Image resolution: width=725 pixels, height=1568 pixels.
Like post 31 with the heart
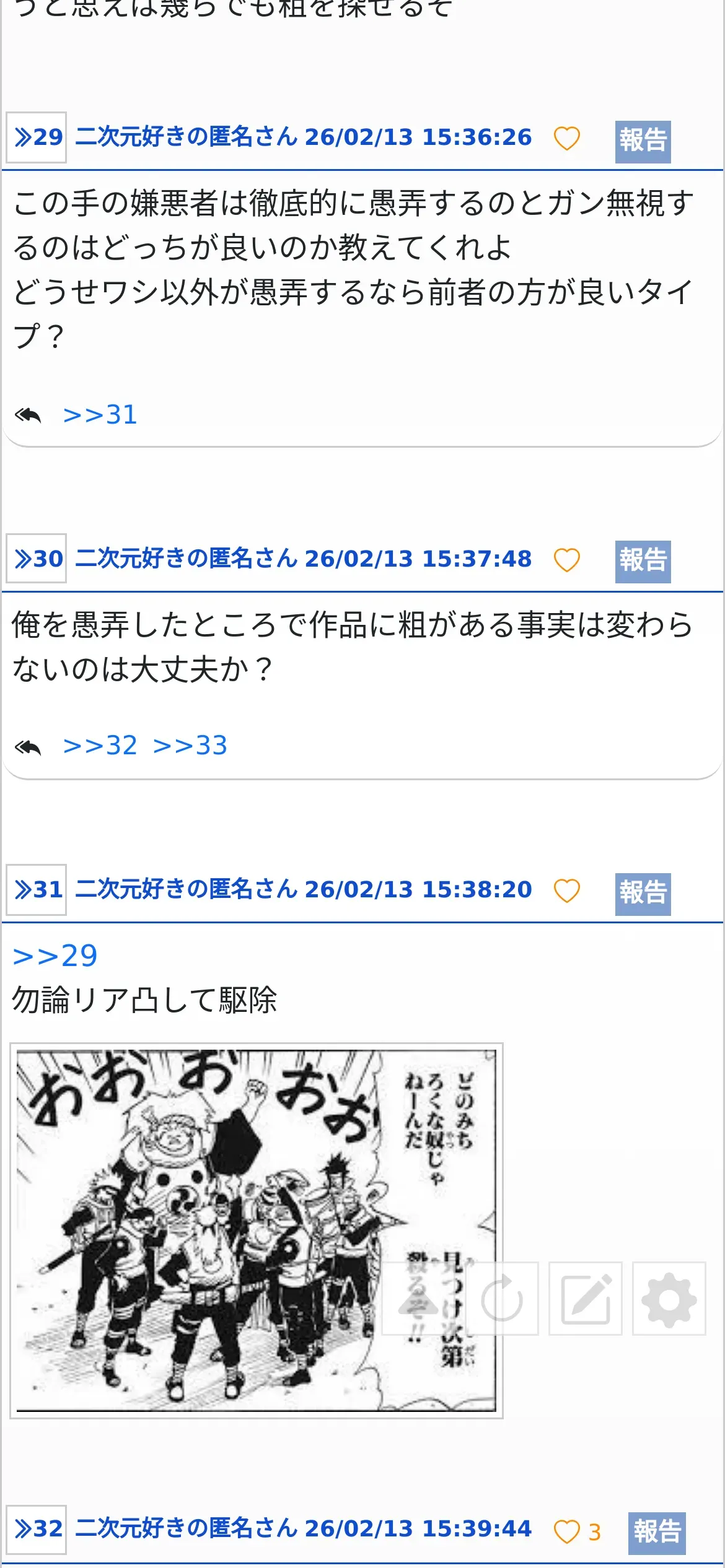[566, 891]
